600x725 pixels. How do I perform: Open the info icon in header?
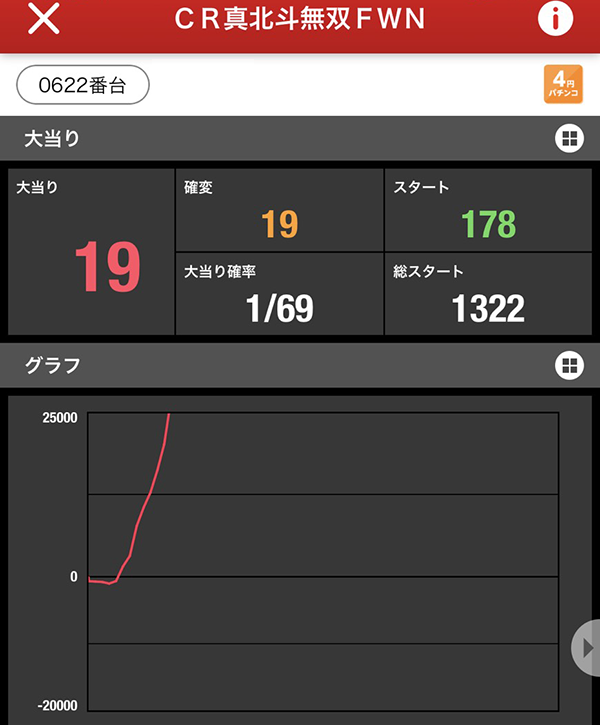pos(555,19)
